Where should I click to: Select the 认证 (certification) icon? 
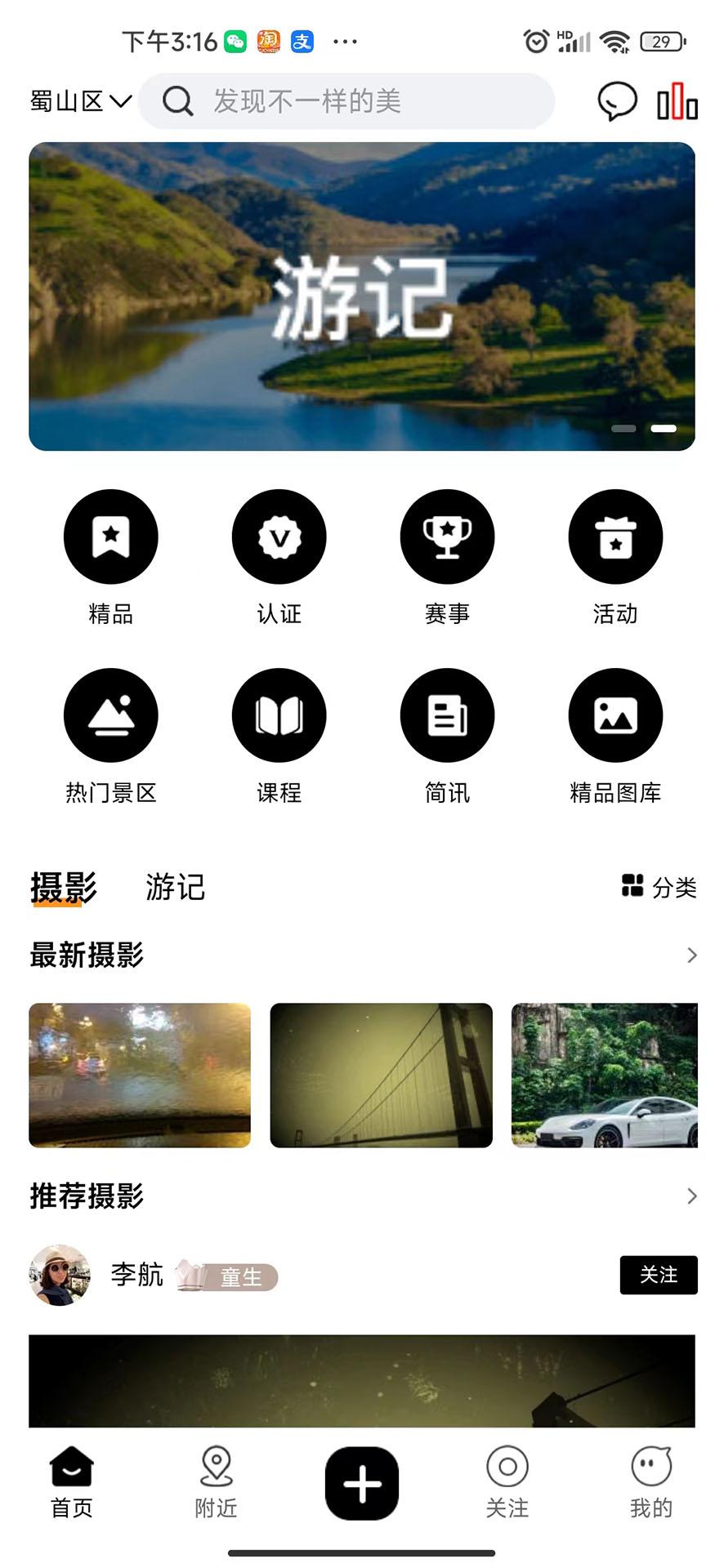tap(279, 537)
